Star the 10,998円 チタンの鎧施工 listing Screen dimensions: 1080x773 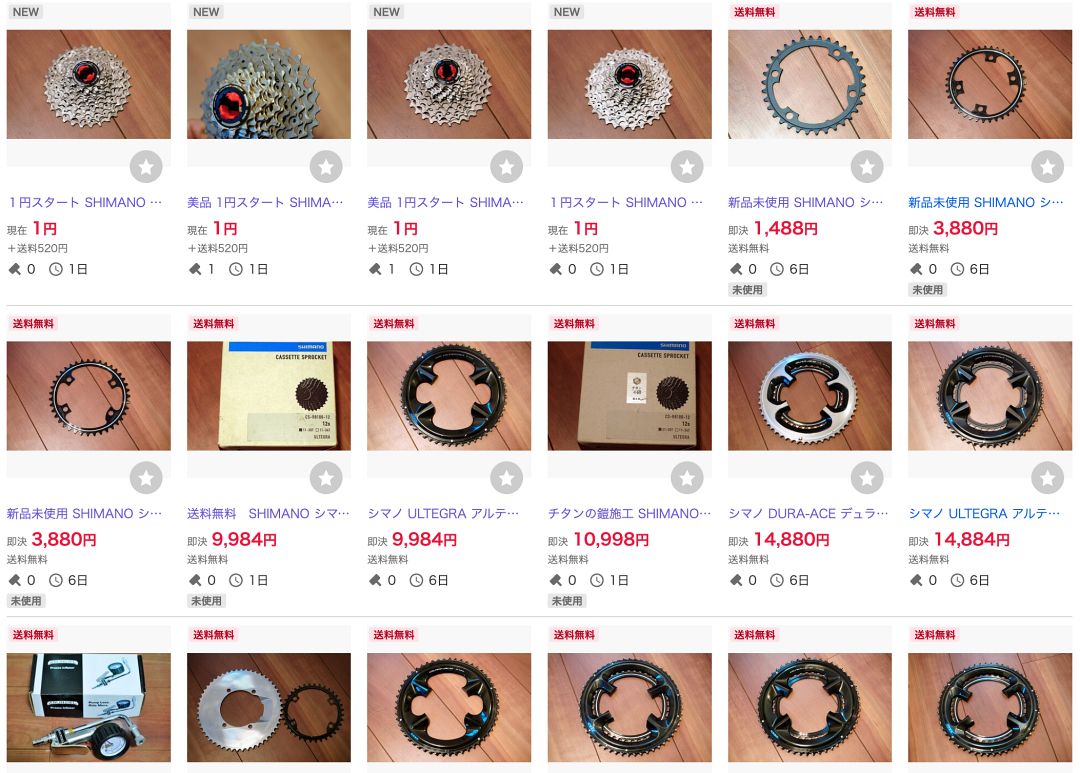pos(687,478)
